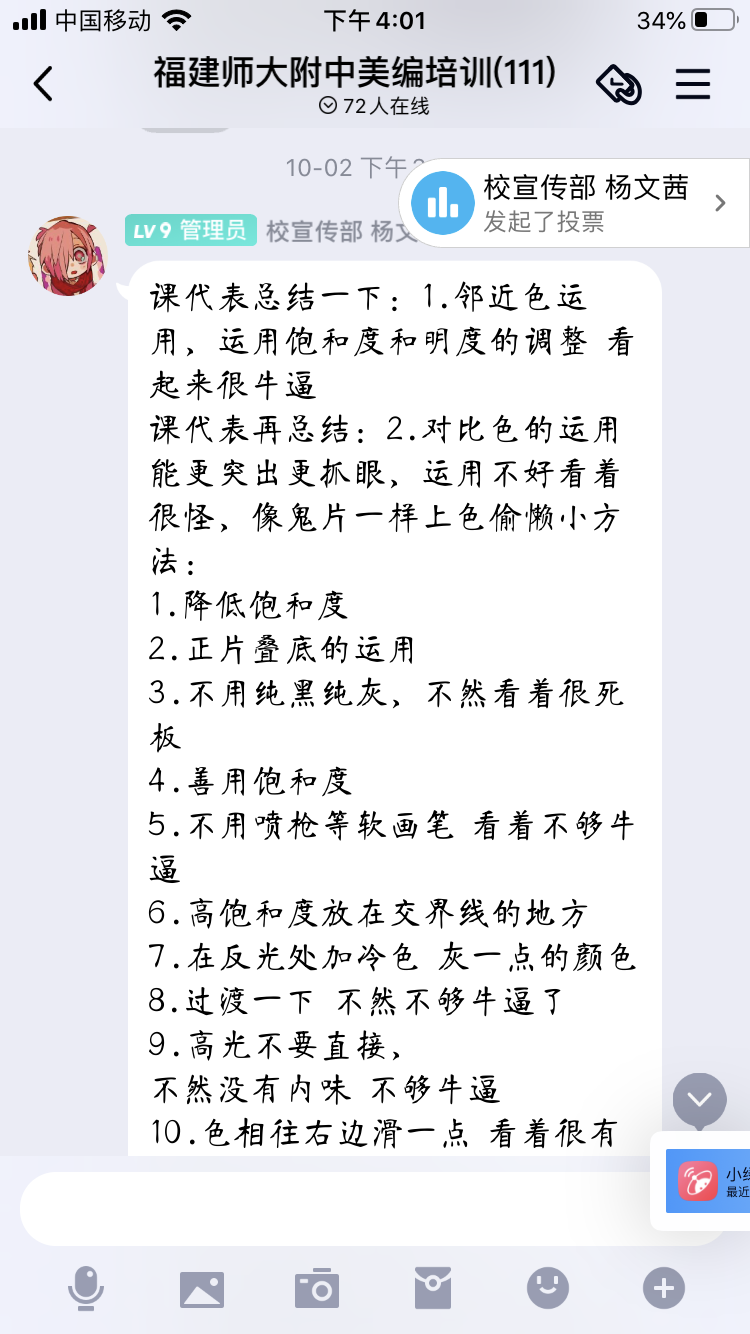Open the camera to take a photo

(317, 1288)
